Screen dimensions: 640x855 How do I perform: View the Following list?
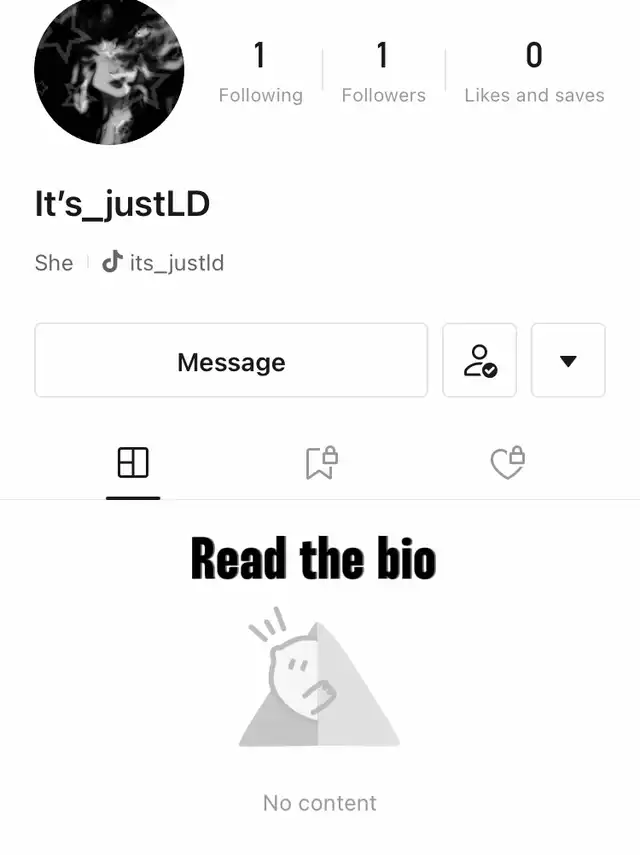tap(260, 72)
